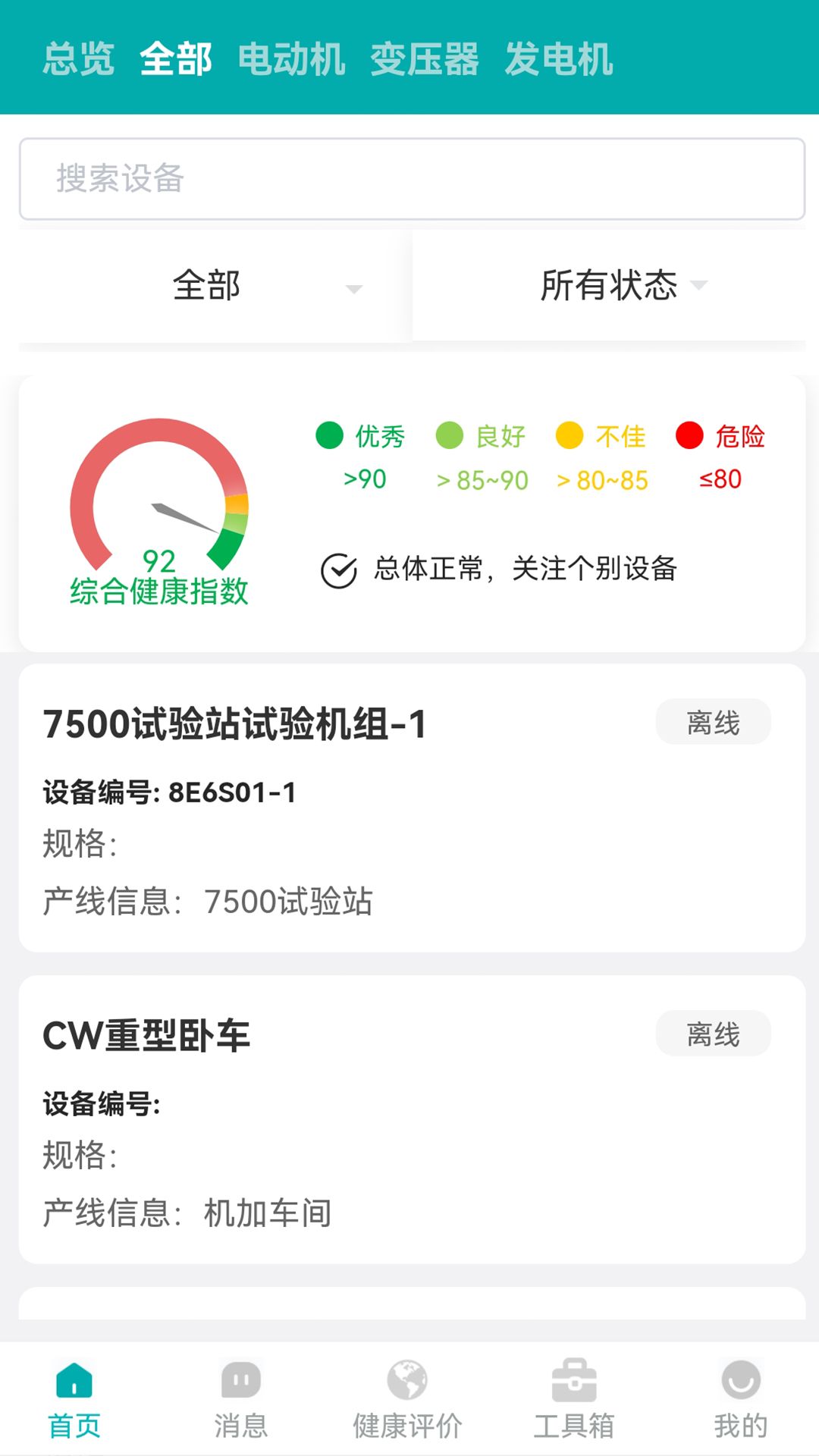Click inside the 搜索设备 search field
Screen dimensions: 819x1456
[409, 178]
